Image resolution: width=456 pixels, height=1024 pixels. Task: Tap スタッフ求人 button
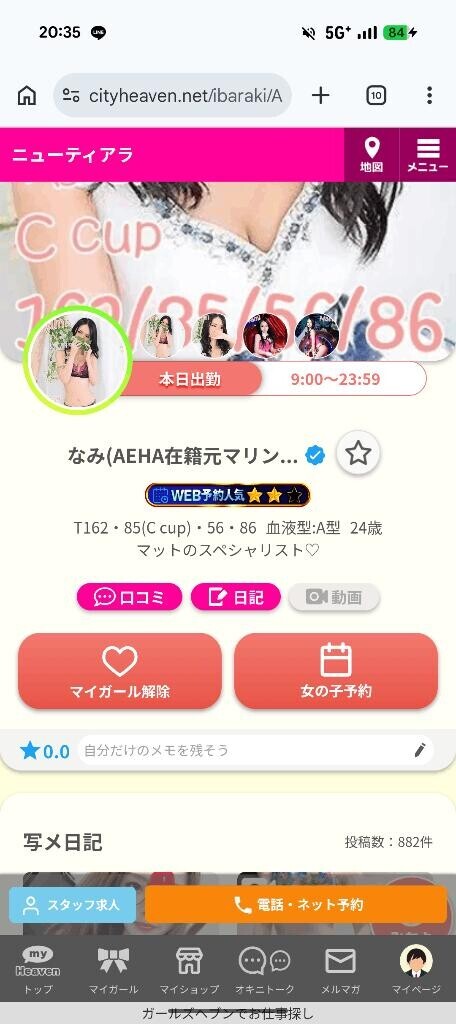(73, 904)
